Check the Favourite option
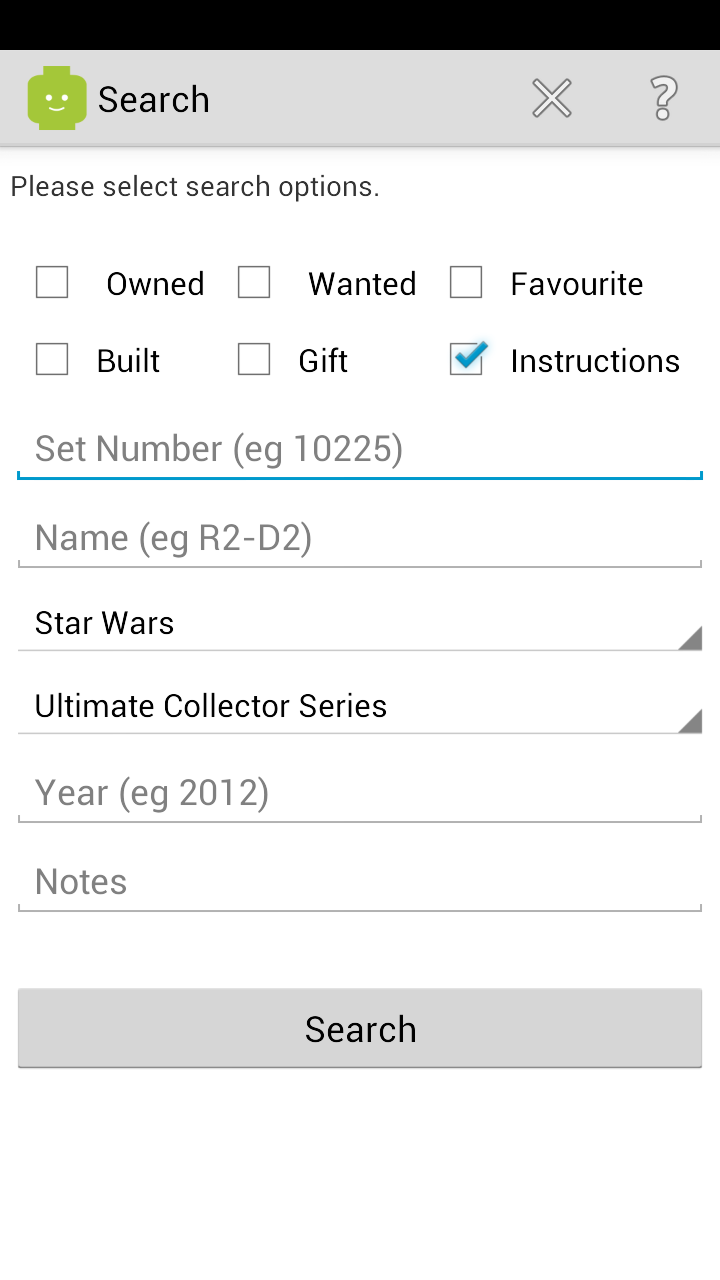Viewport: 720px width, 1280px height. click(x=466, y=282)
